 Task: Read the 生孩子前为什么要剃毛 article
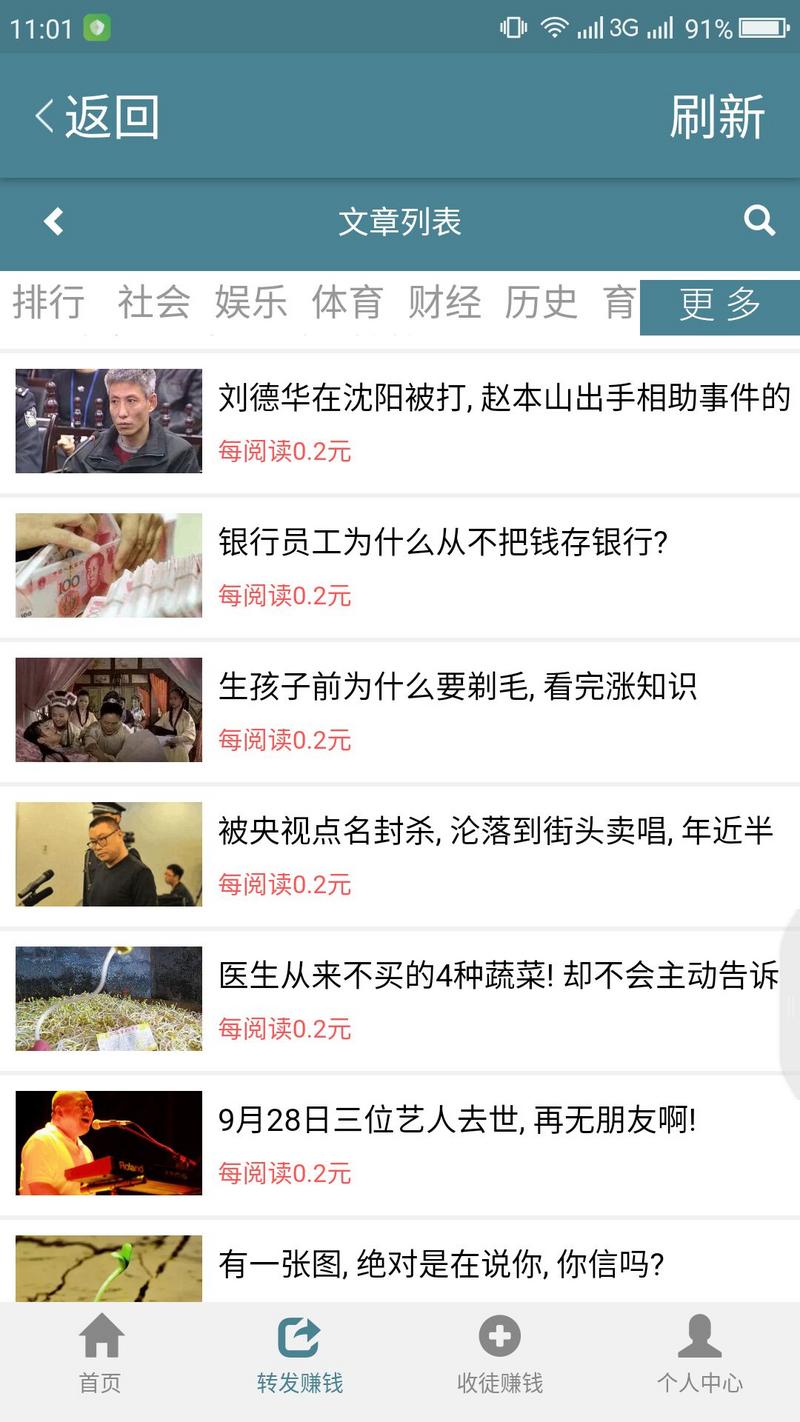(x=457, y=687)
